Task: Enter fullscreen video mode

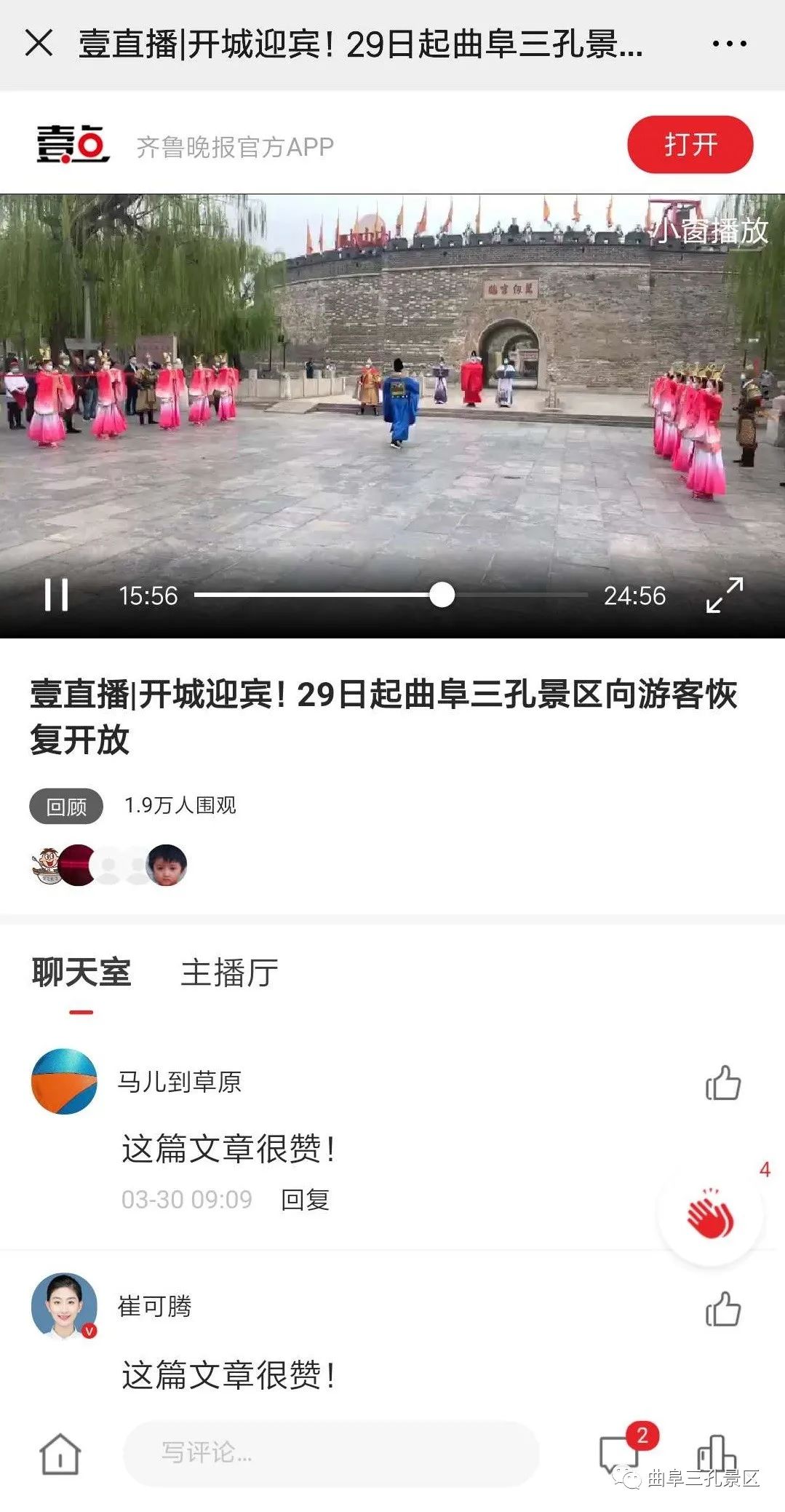Action: click(x=725, y=595)
